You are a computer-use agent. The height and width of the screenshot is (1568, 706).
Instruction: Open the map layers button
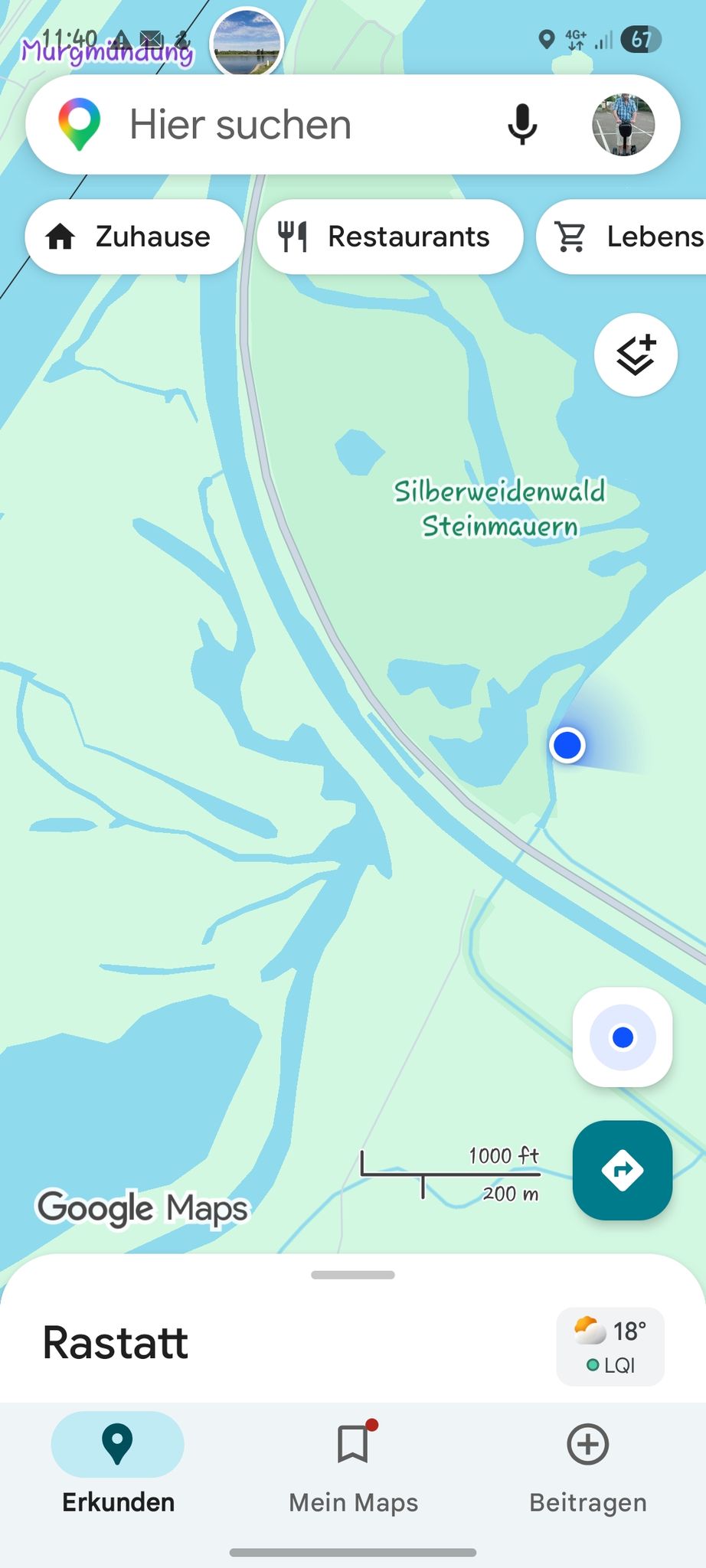[636, 354]
